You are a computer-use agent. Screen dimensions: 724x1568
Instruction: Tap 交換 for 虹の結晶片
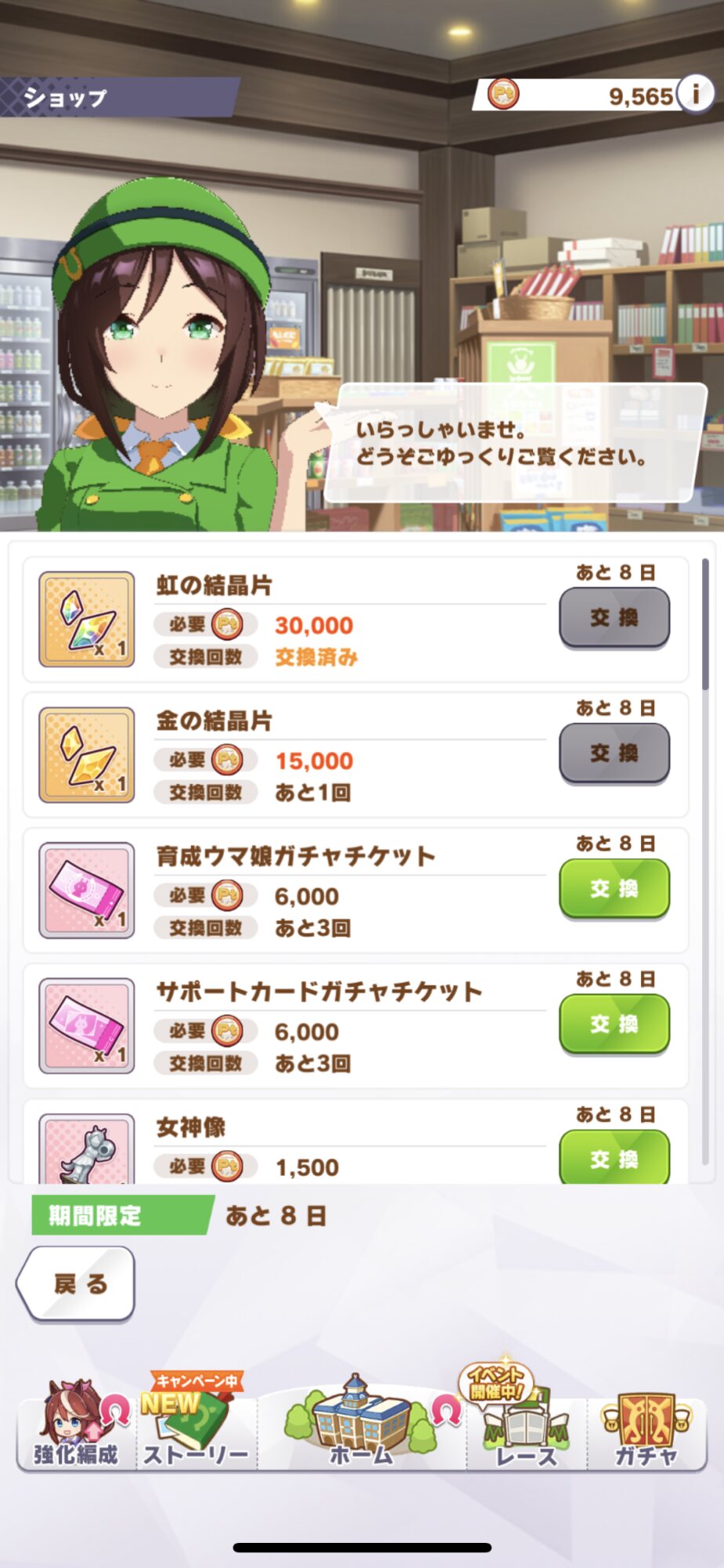(614, 618)
